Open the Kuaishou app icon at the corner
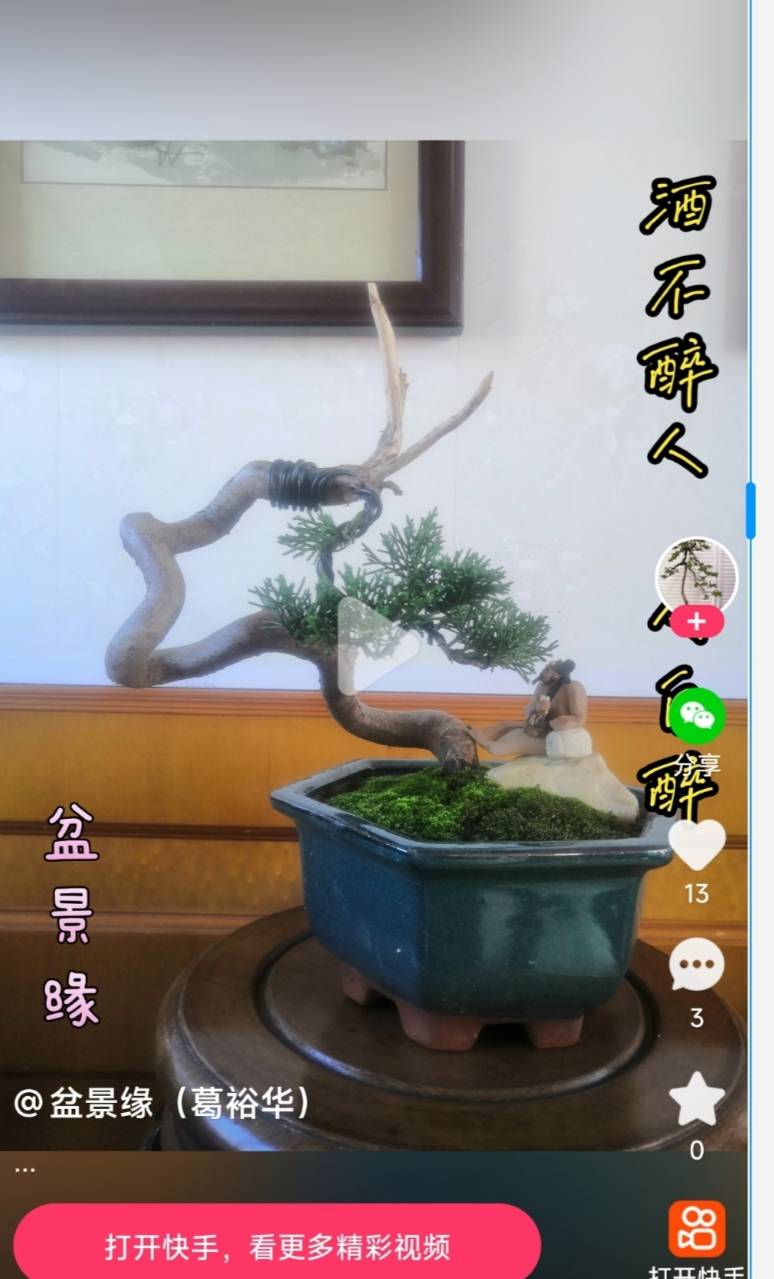 click(697, 1229)
